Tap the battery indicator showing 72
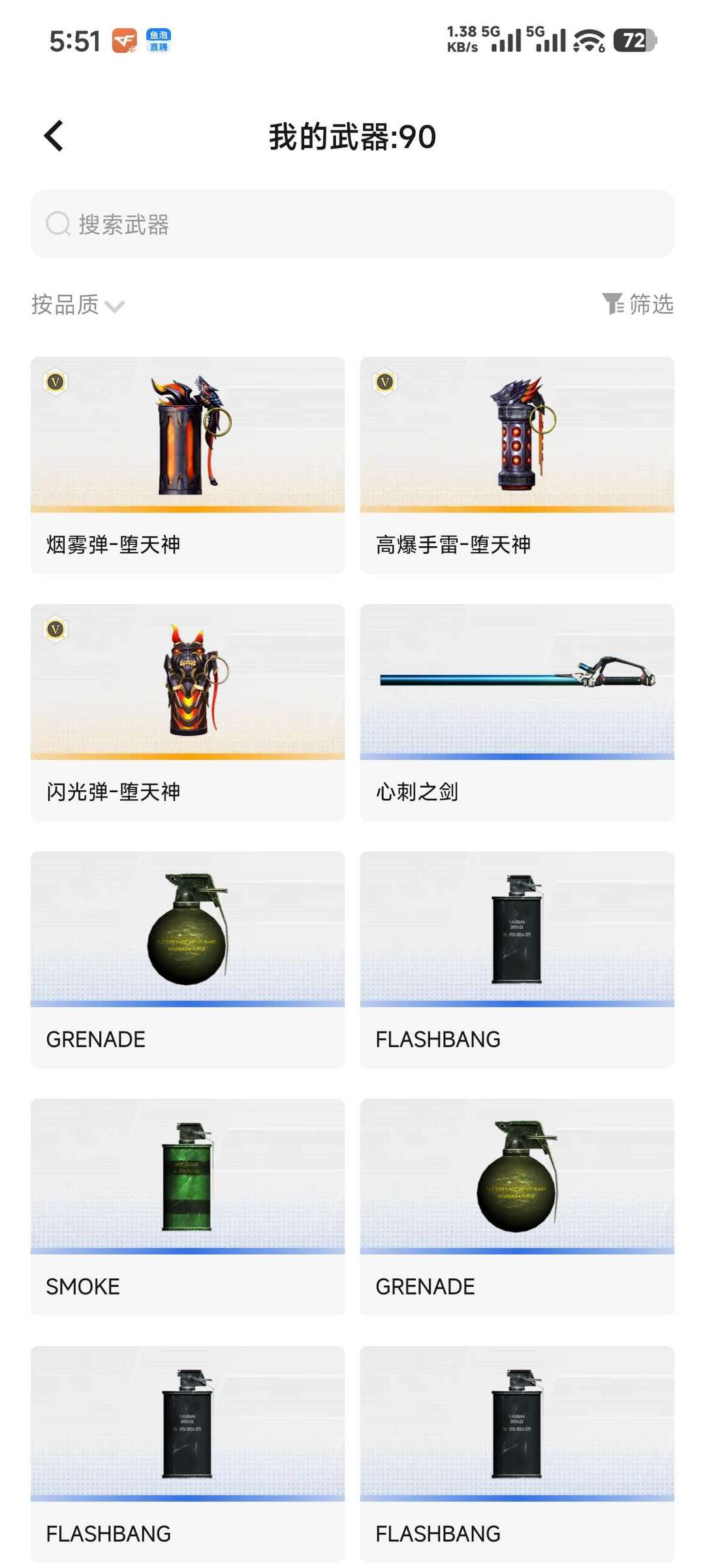 click(633, 40)
